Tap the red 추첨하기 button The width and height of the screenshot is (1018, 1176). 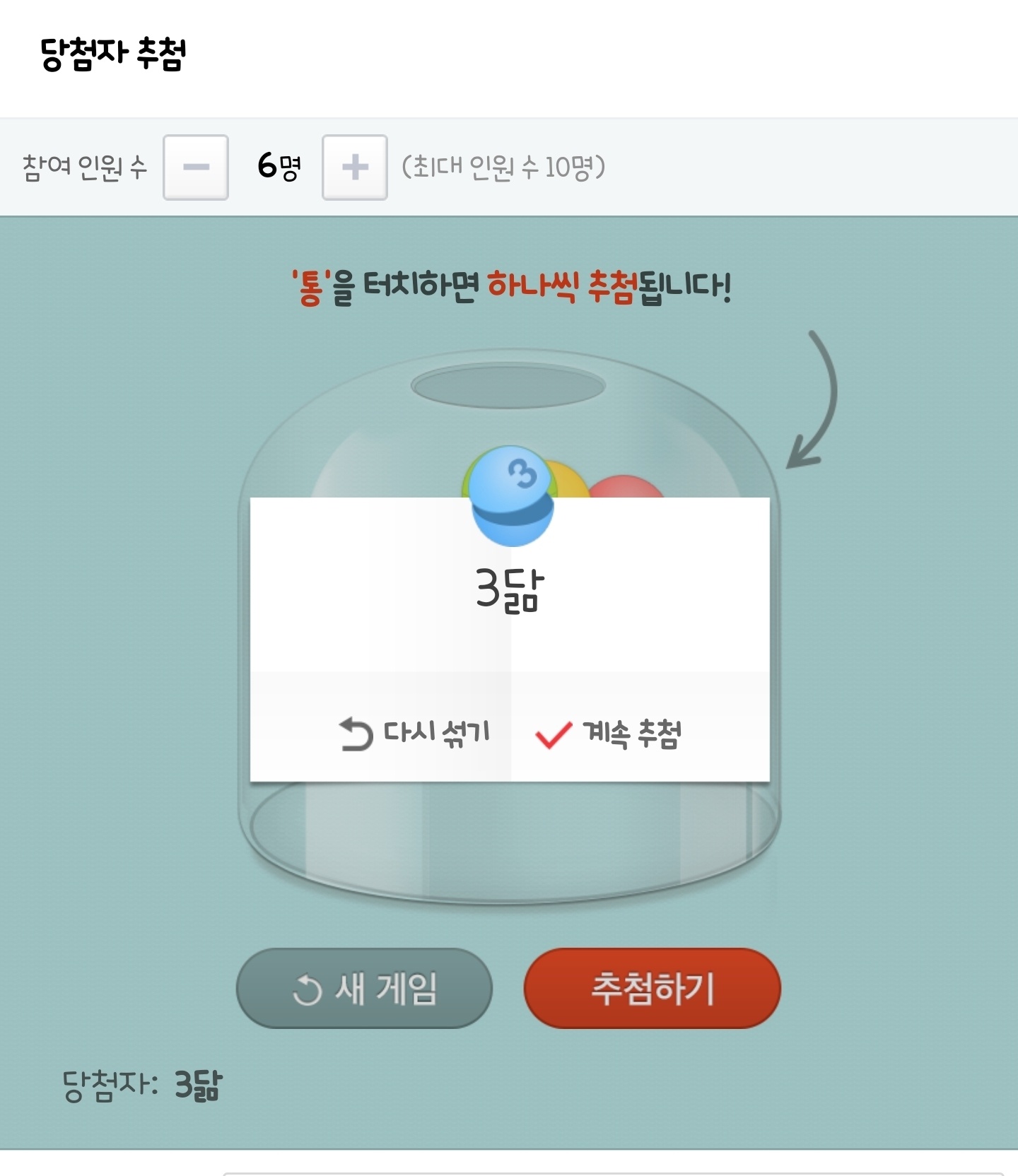coord(652,988)
